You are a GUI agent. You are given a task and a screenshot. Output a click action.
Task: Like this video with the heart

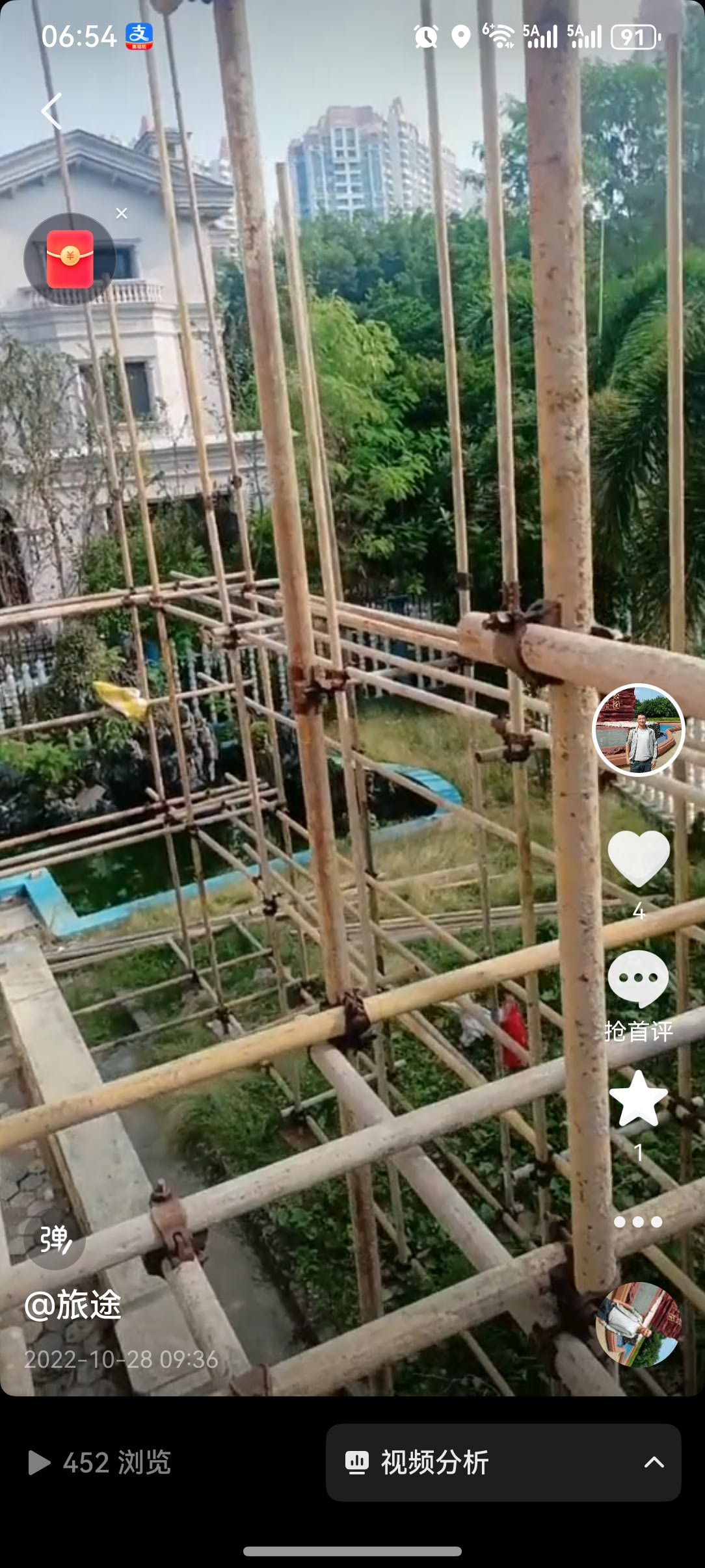tap(639, 859)
